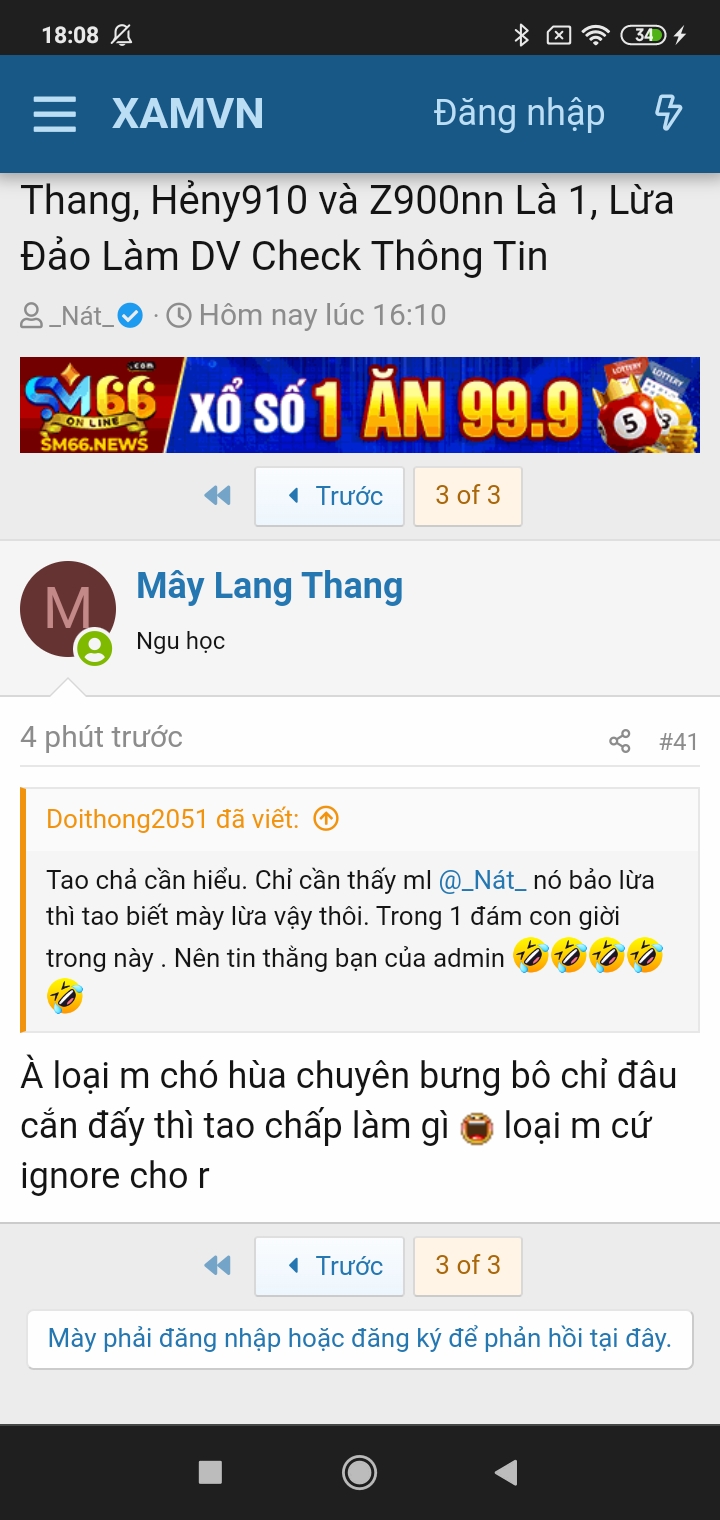Click the #41 post number link
The height and width of the screenshot is (1520, 720).
[679, 740]
